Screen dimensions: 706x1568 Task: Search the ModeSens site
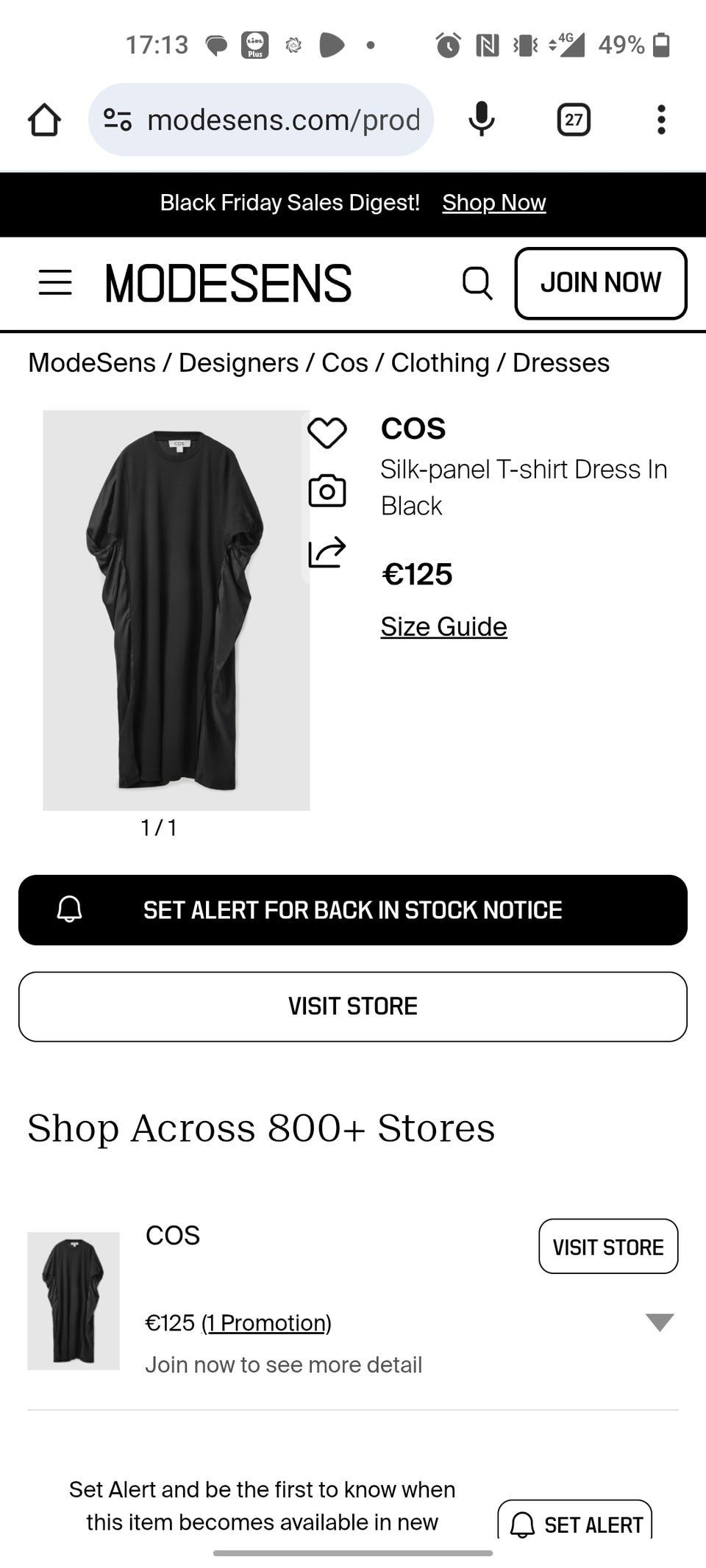(x=477, y=283)
